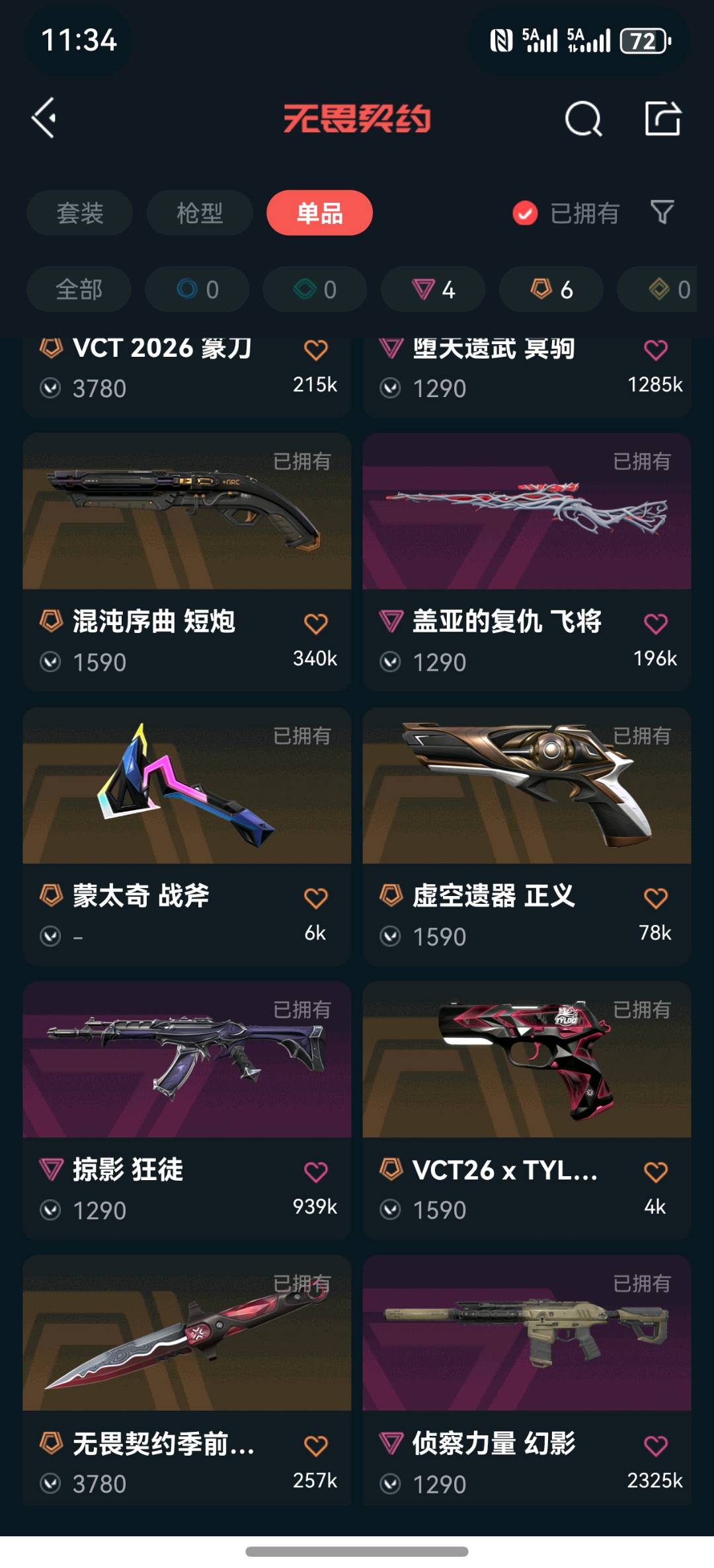Select the 单品 tab
Screen dimensions: 714x1568
tap(319, 213)
